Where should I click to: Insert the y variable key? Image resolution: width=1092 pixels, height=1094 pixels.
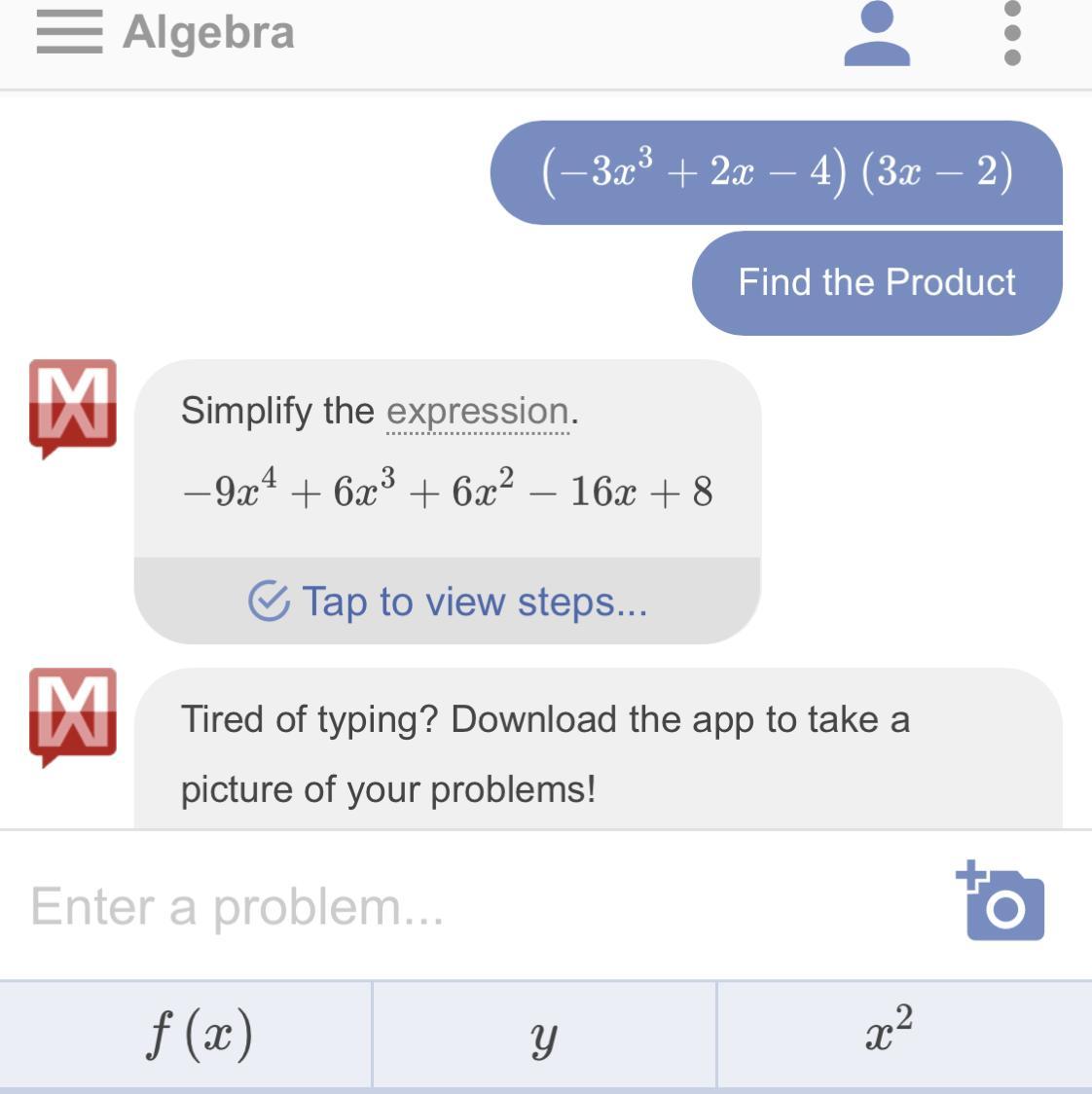tap(544, 1036)
